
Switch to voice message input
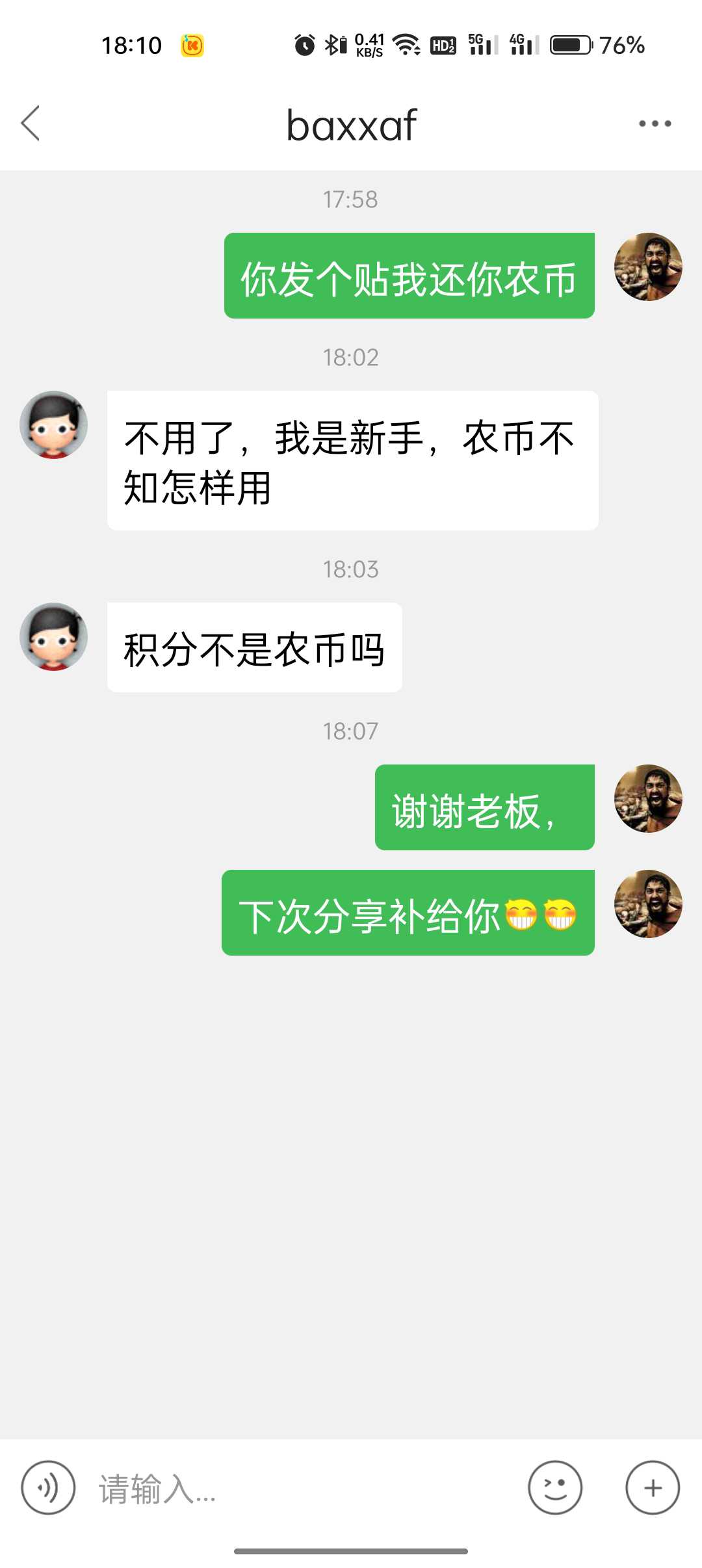pos(48,1487)
